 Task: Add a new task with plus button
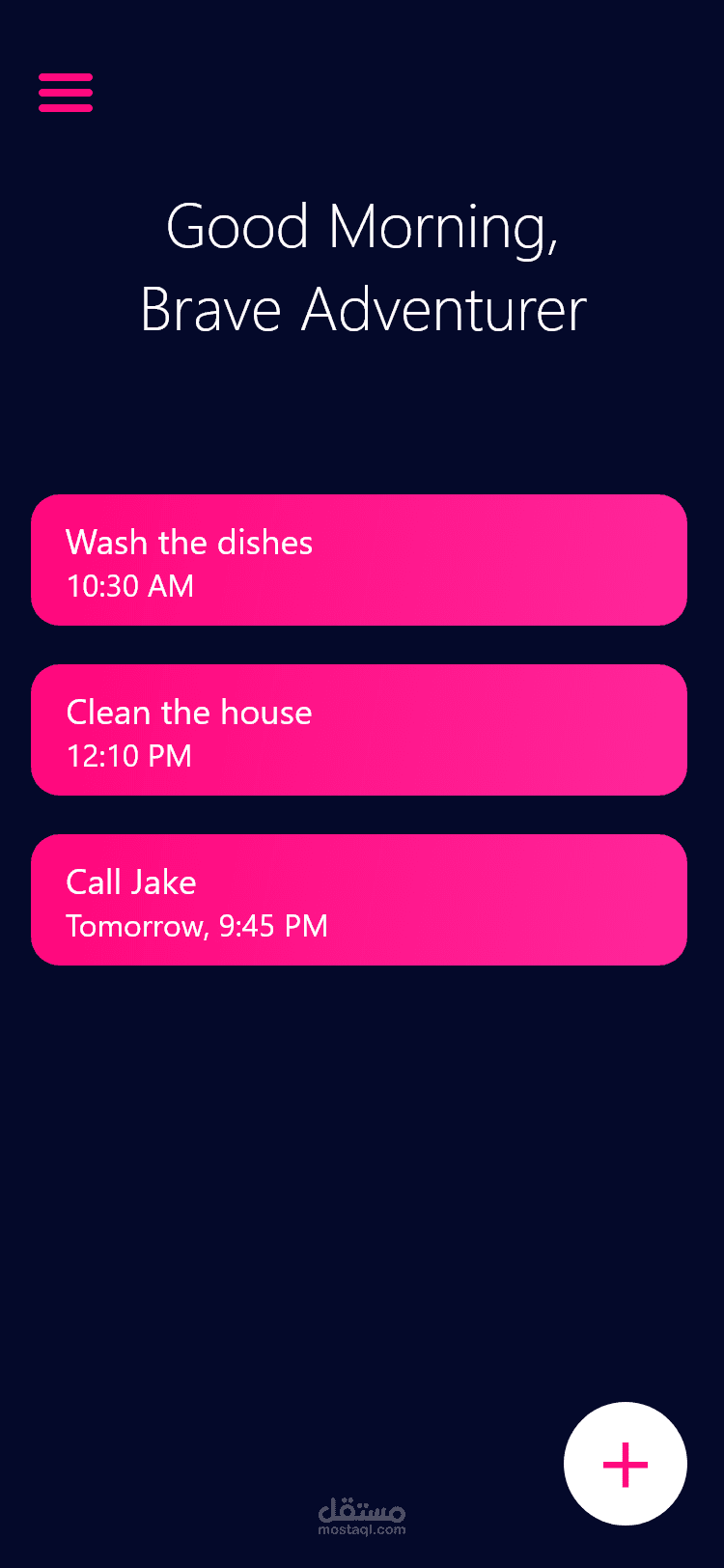625,1464
